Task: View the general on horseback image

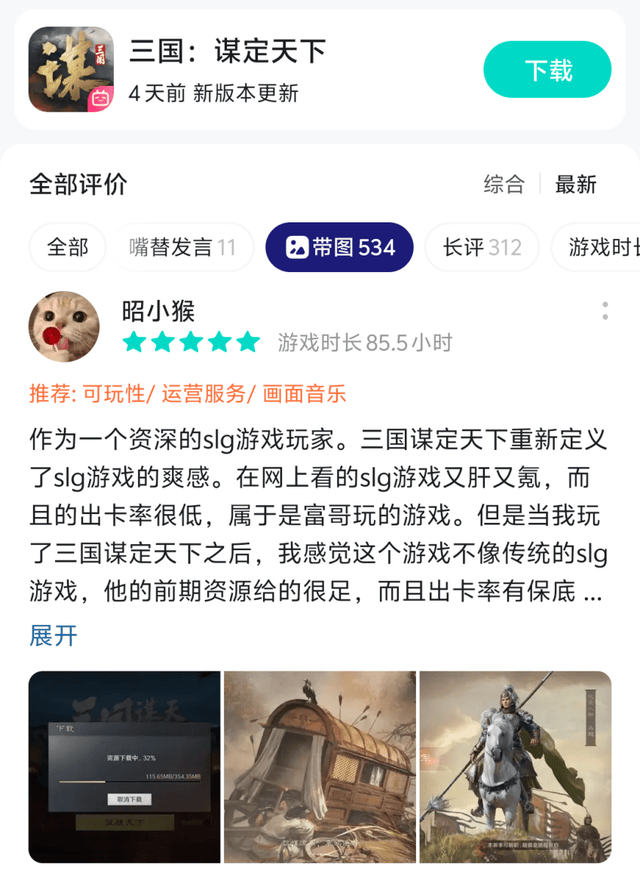Action: pyautogui.click(x=515, y=766)
